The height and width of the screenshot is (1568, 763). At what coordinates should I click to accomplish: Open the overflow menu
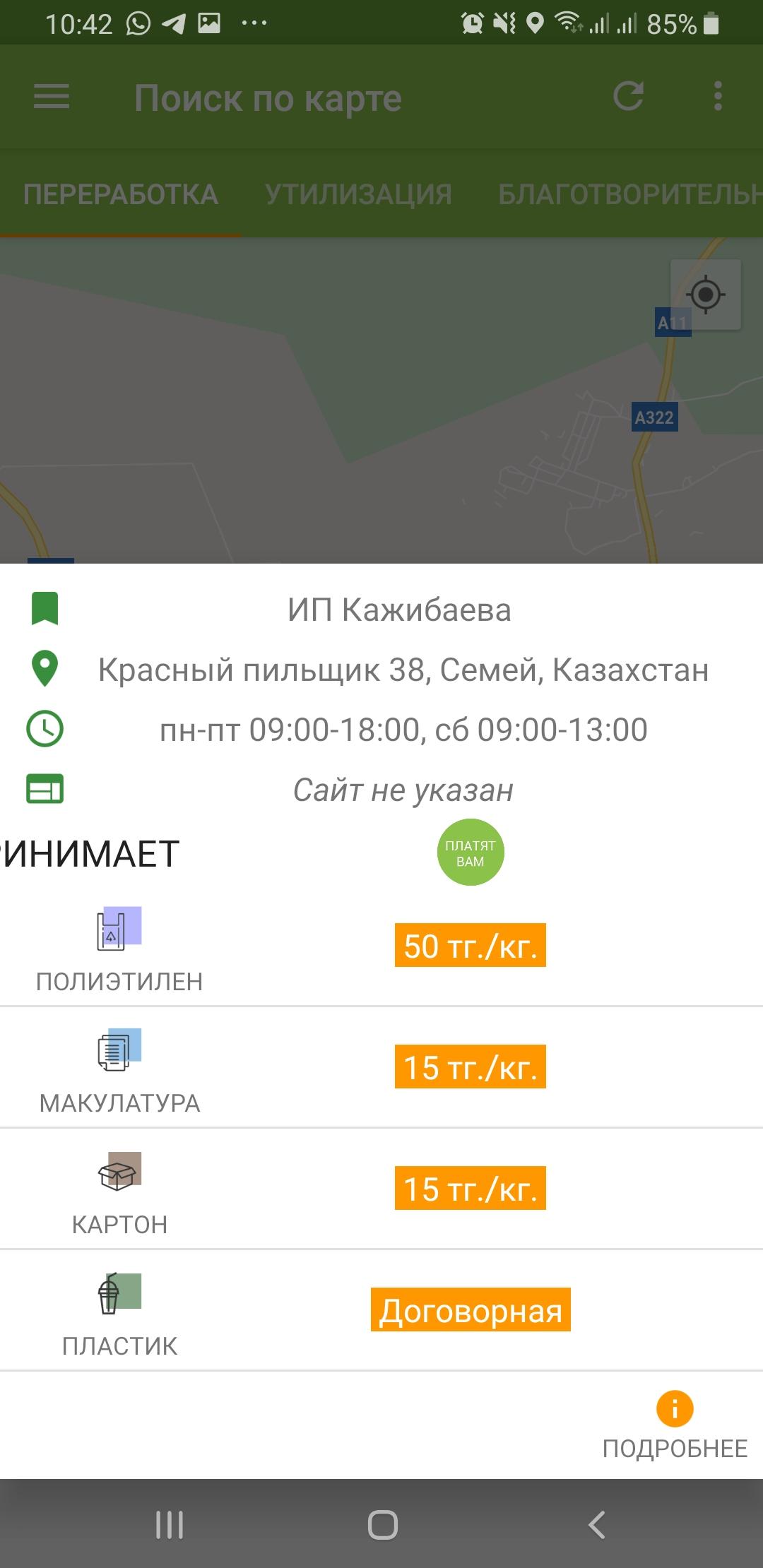[x=718, y=96]
